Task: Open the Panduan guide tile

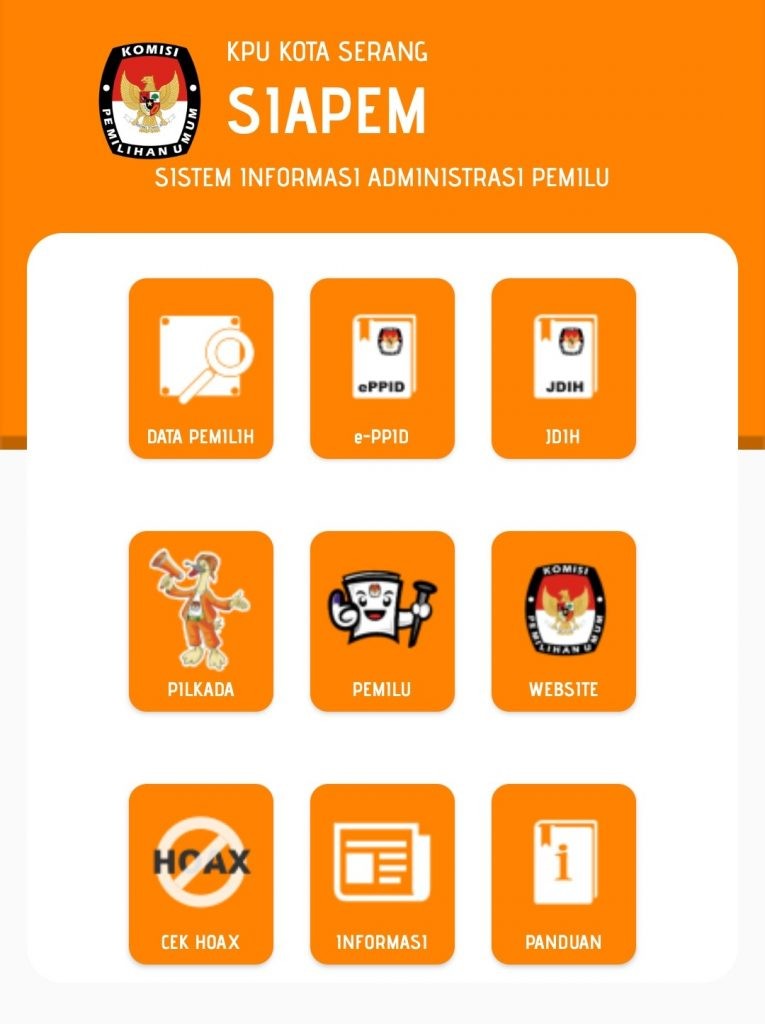Action: [x=563, y=874]
